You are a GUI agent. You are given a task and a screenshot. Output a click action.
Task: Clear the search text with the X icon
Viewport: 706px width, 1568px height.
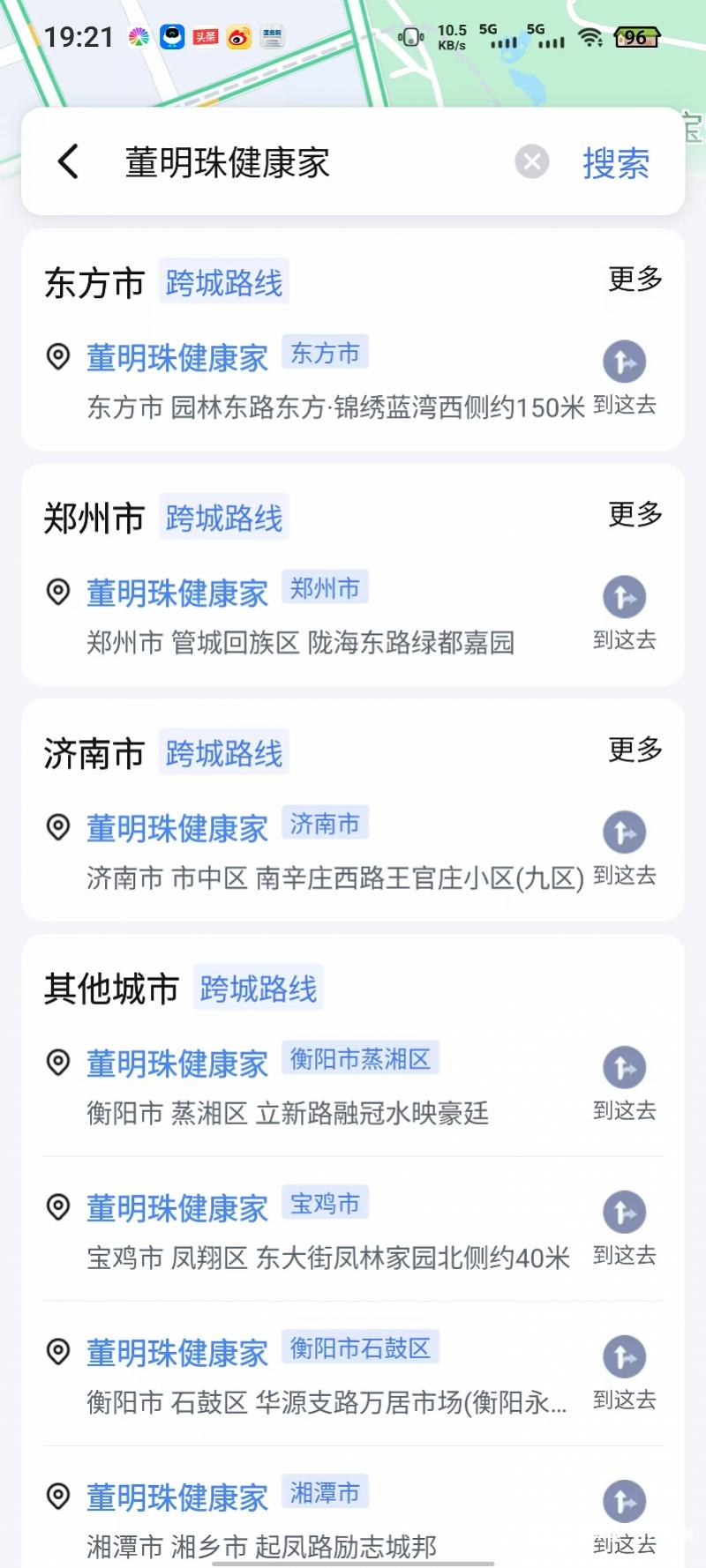pyautogui.click(x=531, y=161)
